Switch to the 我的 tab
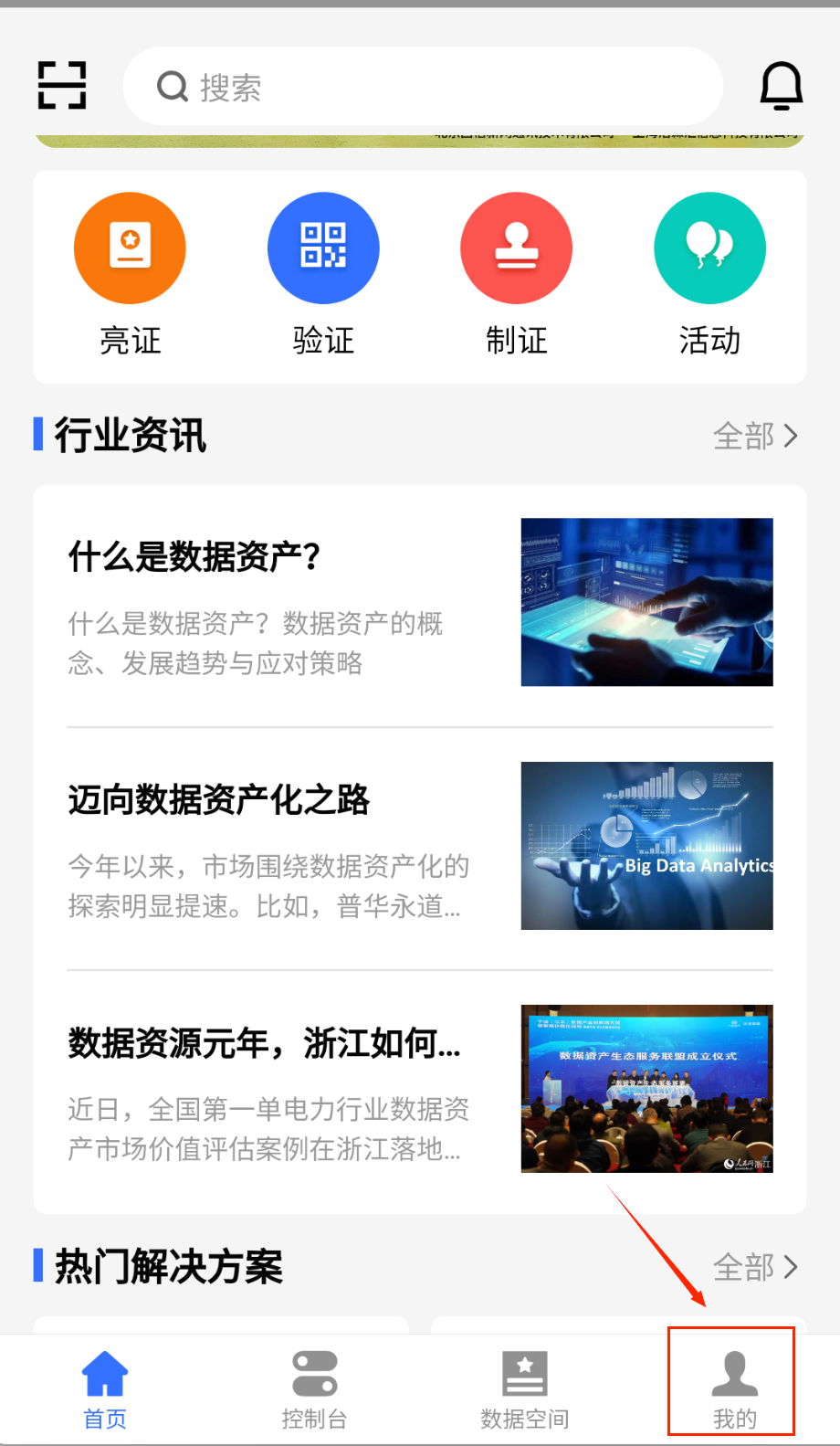Image resolution: width=840 pixels, height=1446 pixels. (734, 1388)
